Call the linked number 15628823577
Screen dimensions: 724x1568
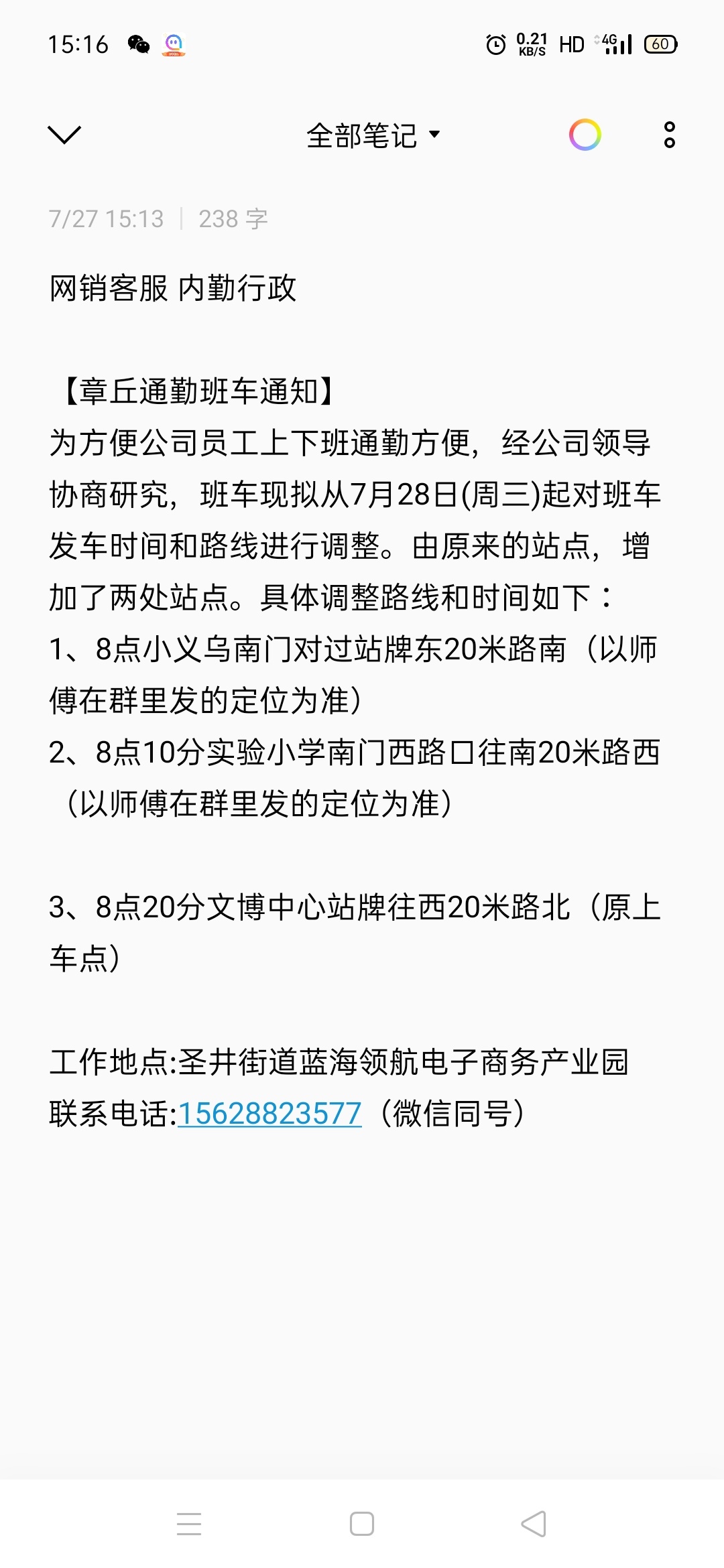click(x=269, y=1114)
